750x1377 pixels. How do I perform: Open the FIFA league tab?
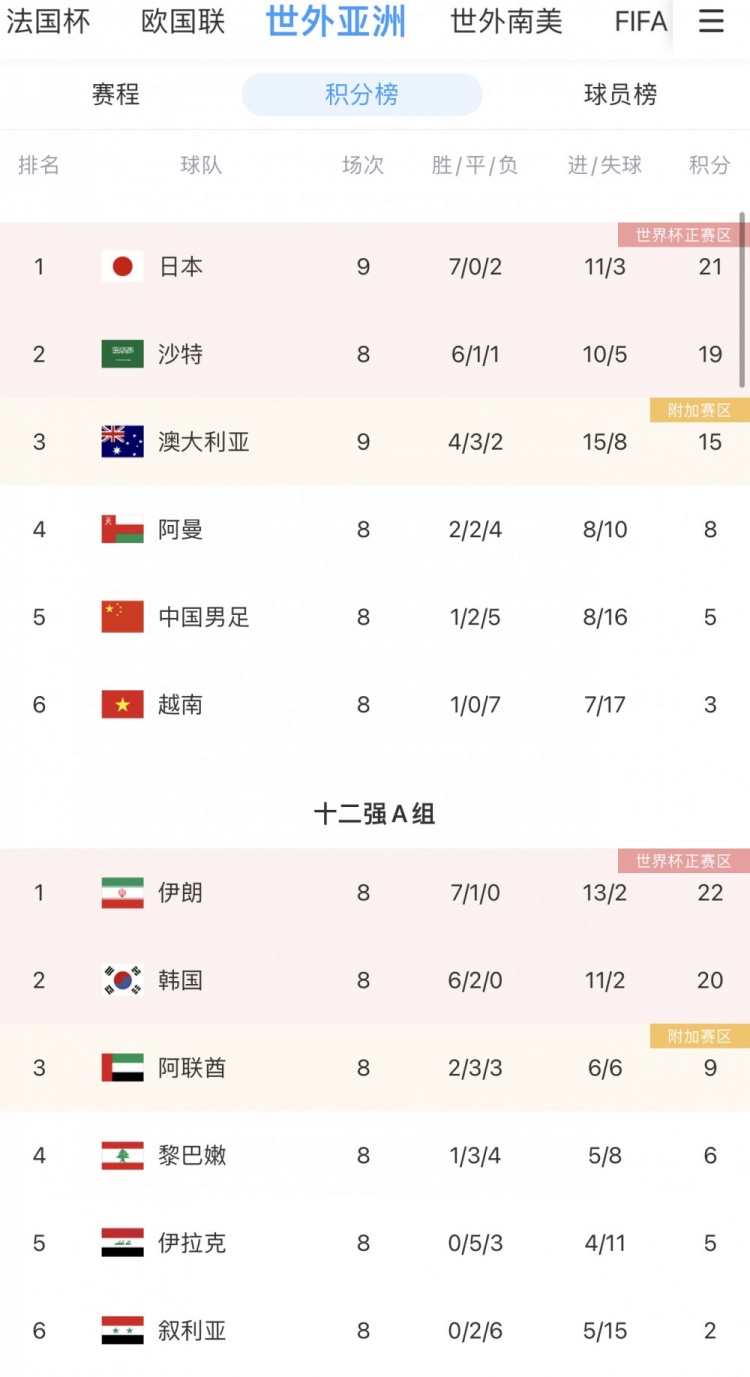tap(641, 21)
